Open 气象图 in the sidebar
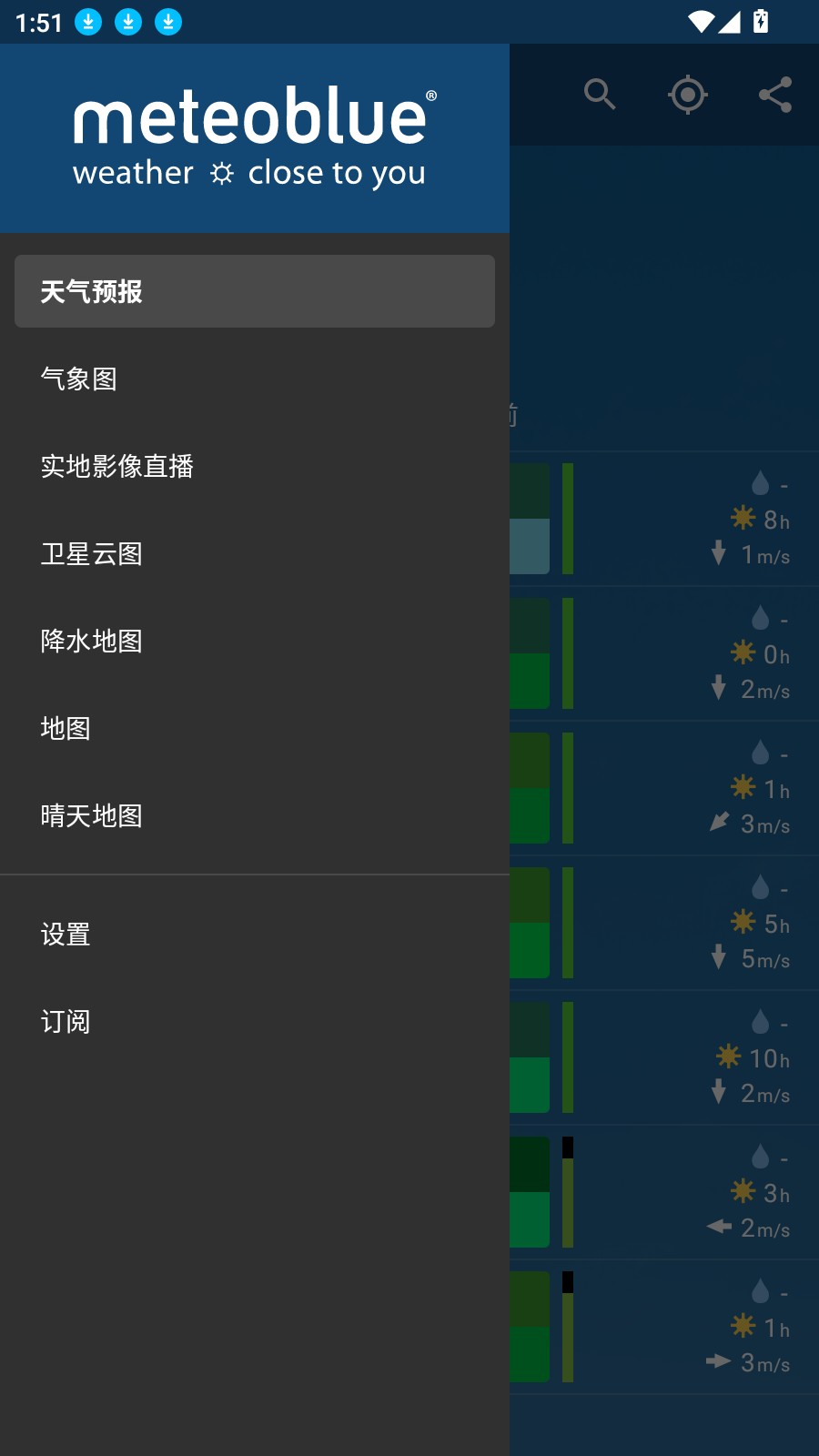The height and width of the screenshot is (1456, 819). [79, 379]
